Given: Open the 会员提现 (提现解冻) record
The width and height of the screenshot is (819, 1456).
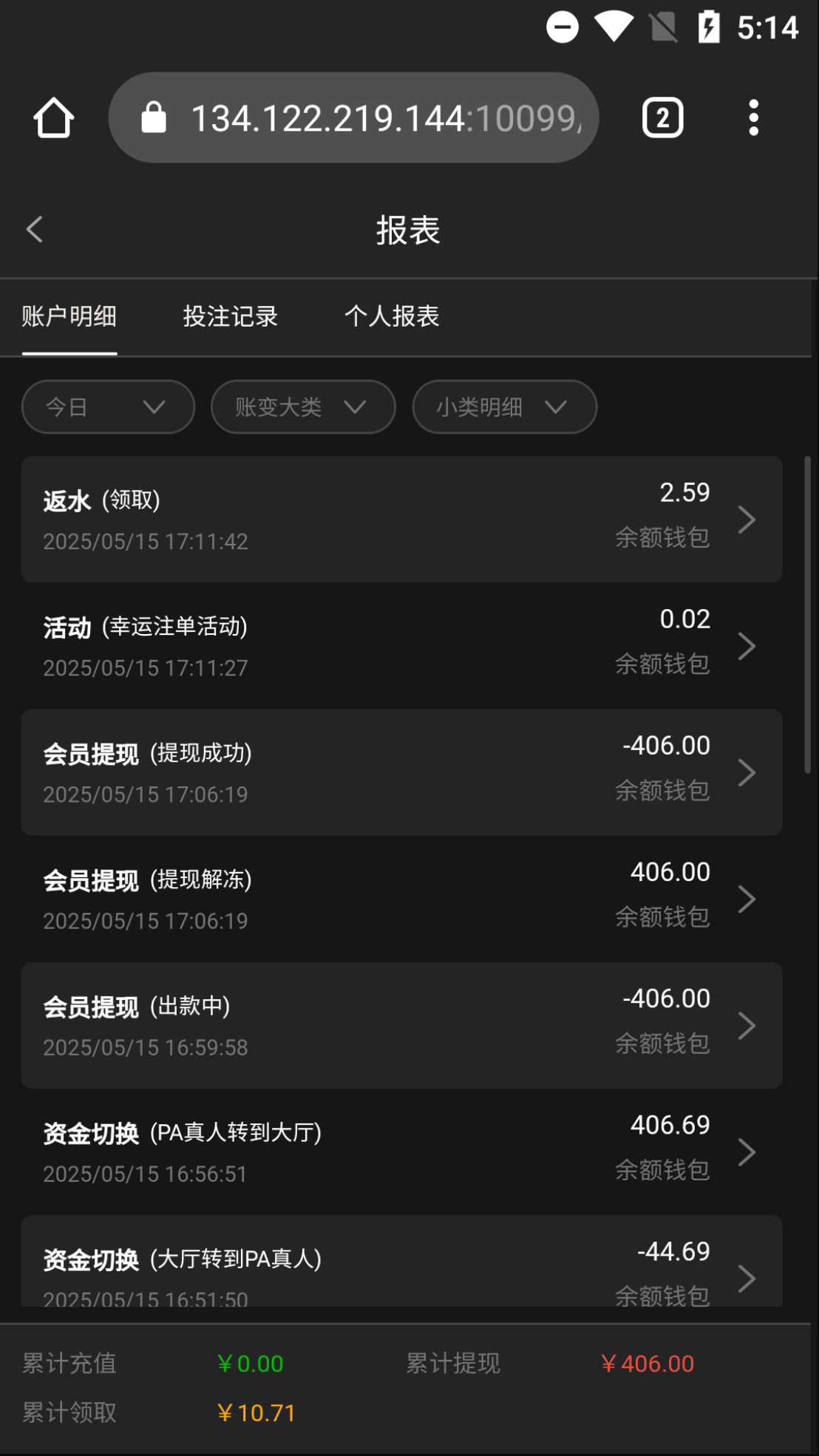Looking at the screenshot, I should point(401,898).
